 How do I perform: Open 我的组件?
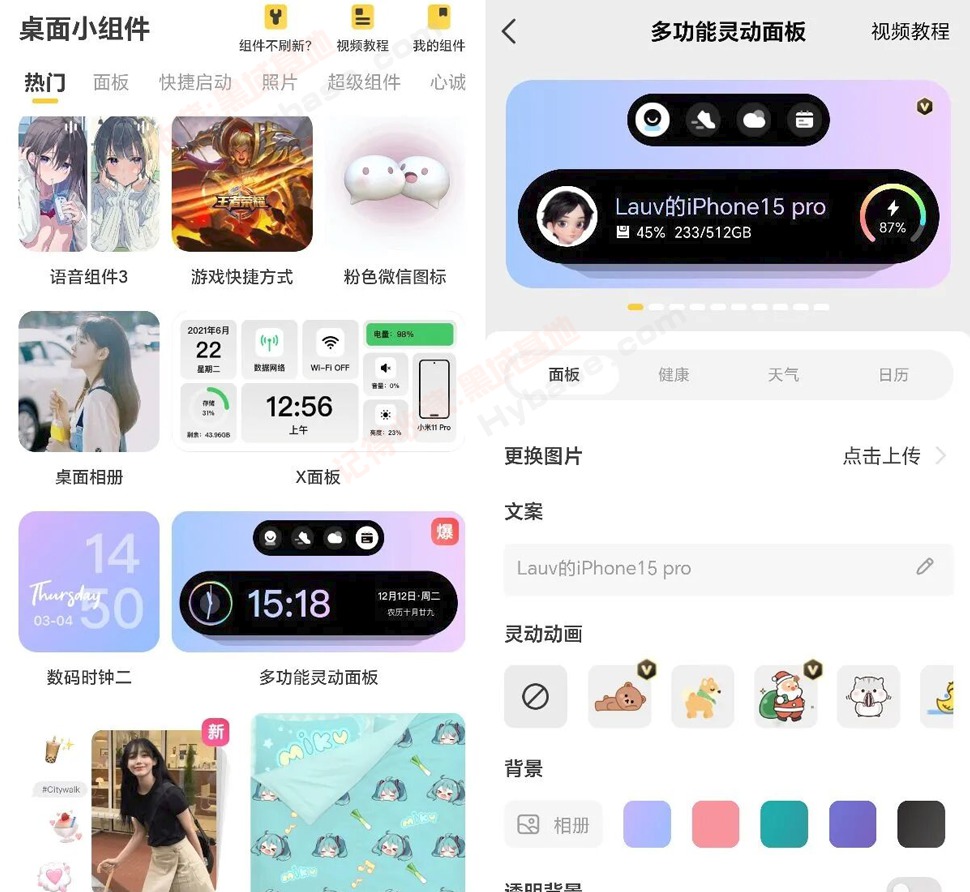[x=439, y=28]
